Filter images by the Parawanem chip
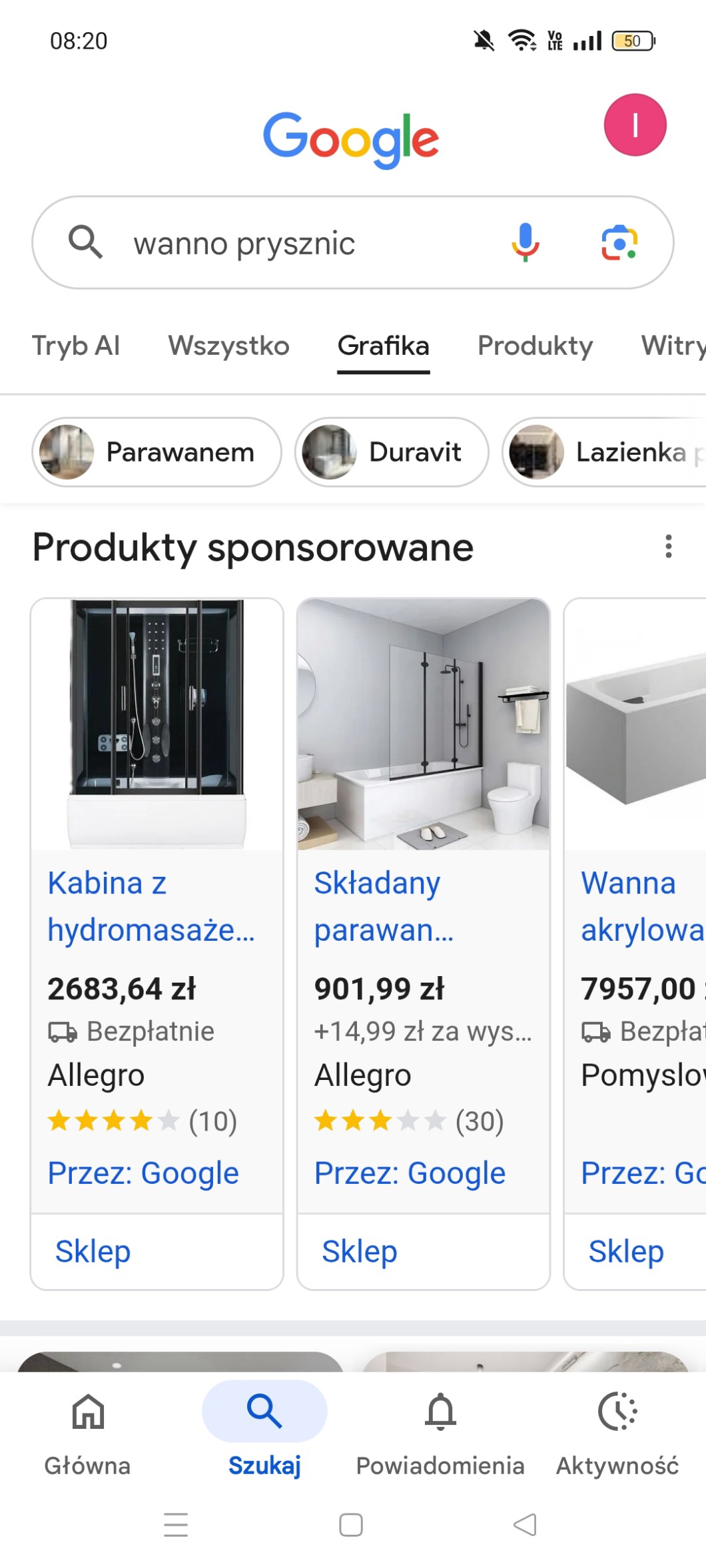 pos(157,452)
